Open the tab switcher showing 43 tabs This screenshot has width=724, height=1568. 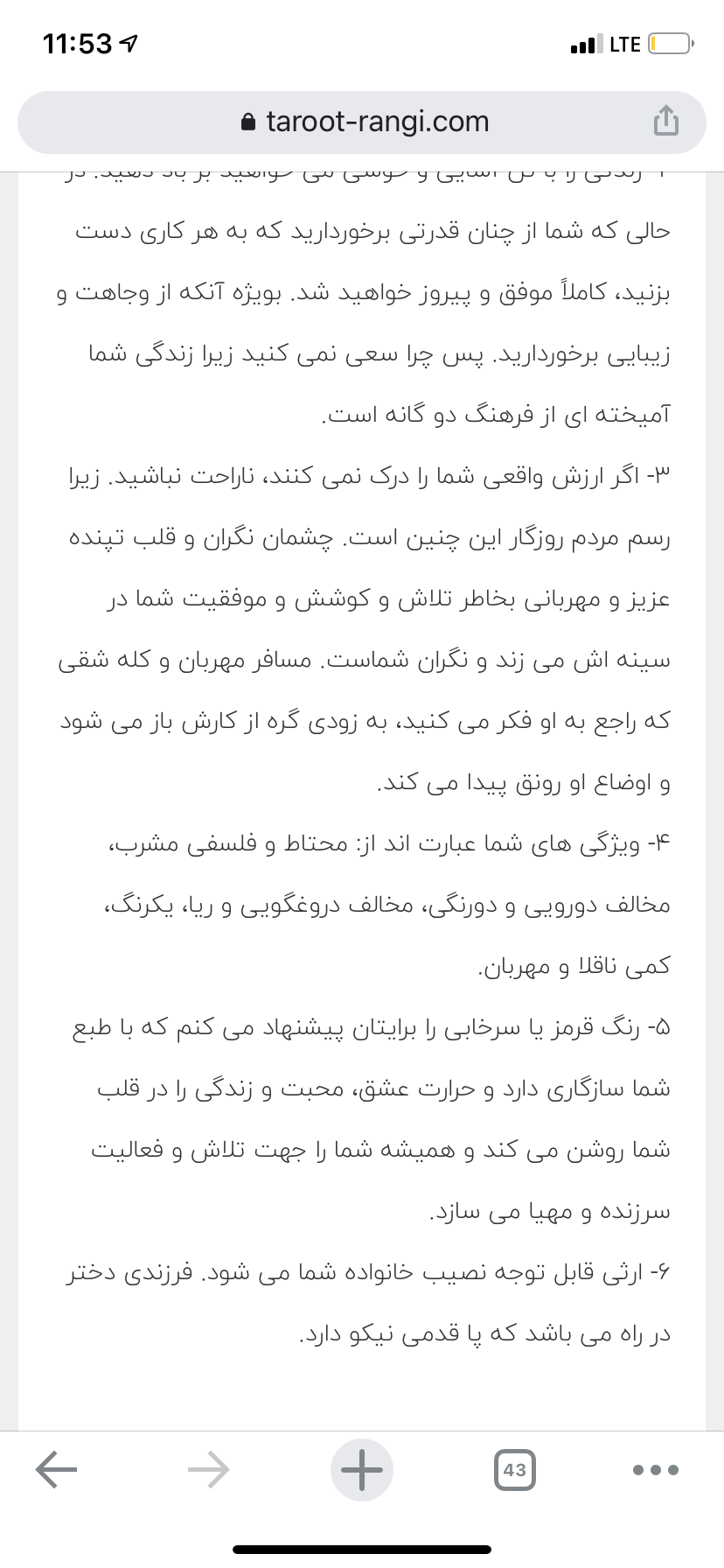click(x=514, y=1469)
